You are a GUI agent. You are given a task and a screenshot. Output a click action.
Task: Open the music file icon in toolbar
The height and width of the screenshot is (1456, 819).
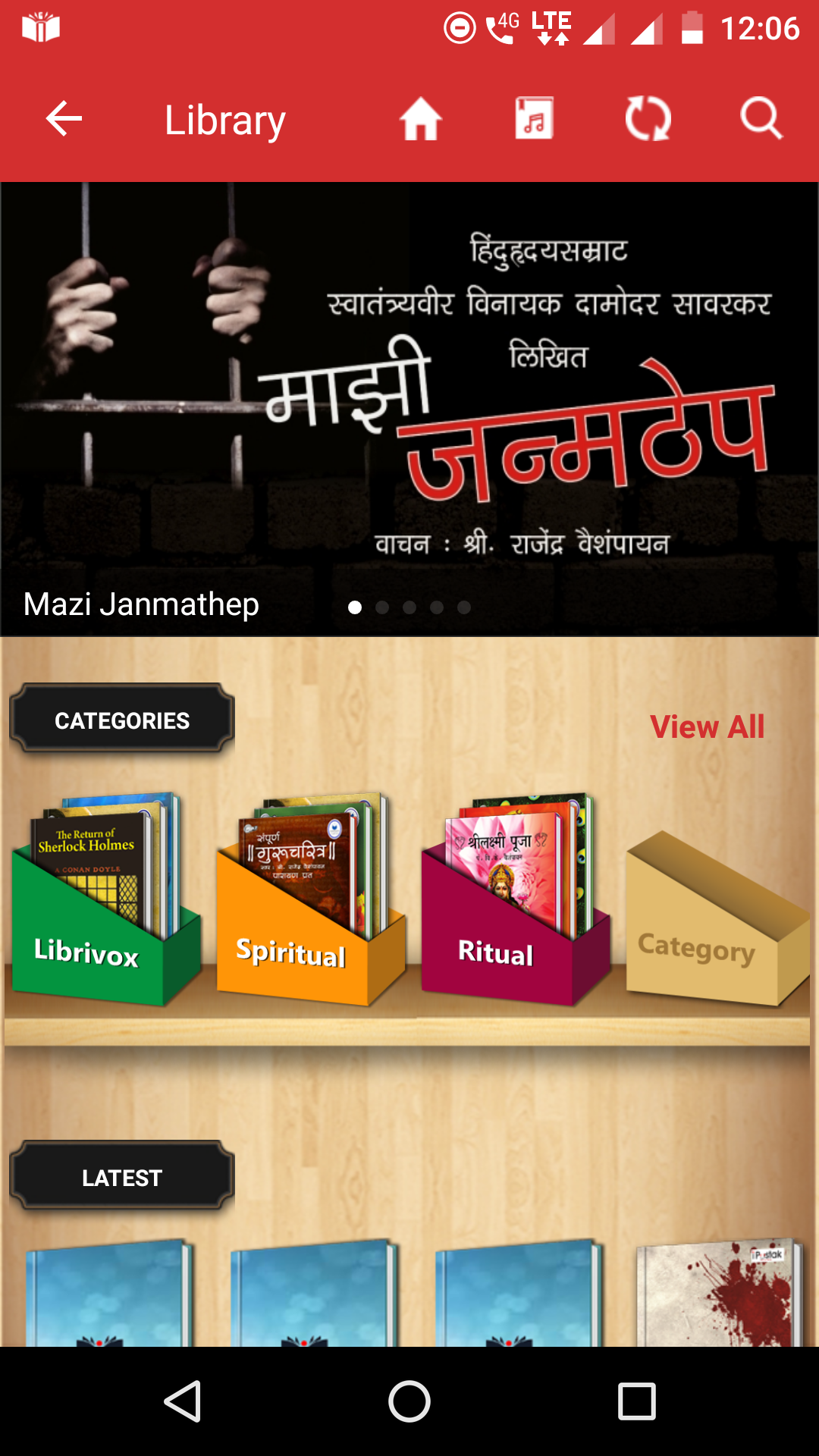pyautogui.click(x=534, y=119)
